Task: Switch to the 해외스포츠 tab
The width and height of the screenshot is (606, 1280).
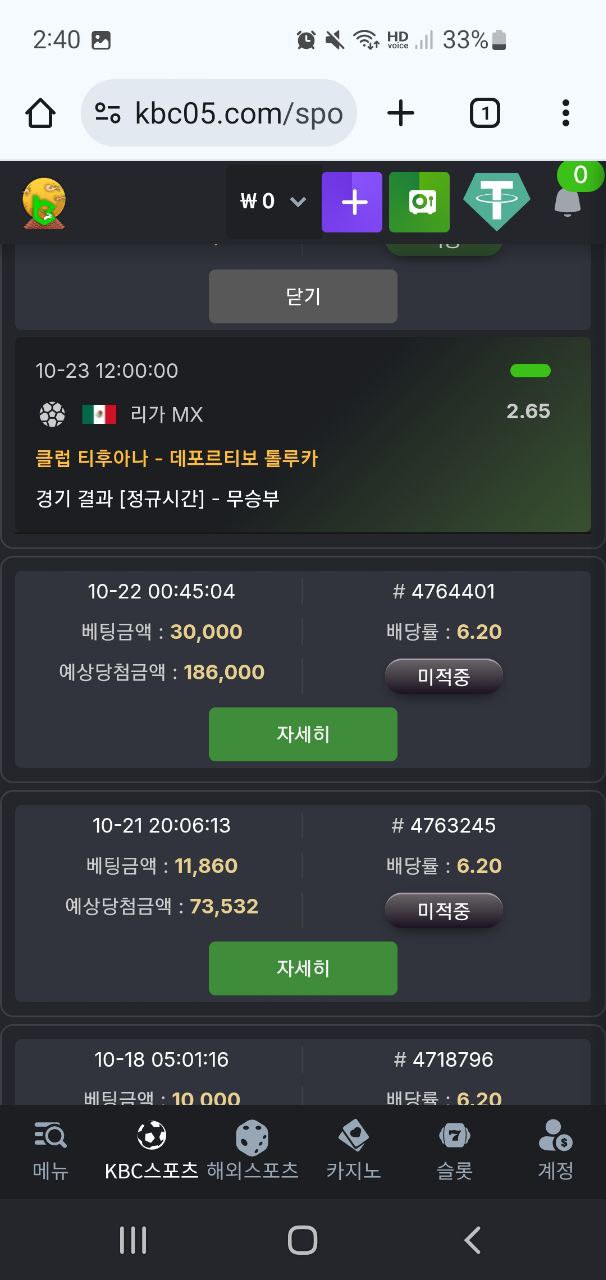Action: [x=252, y=1151]
